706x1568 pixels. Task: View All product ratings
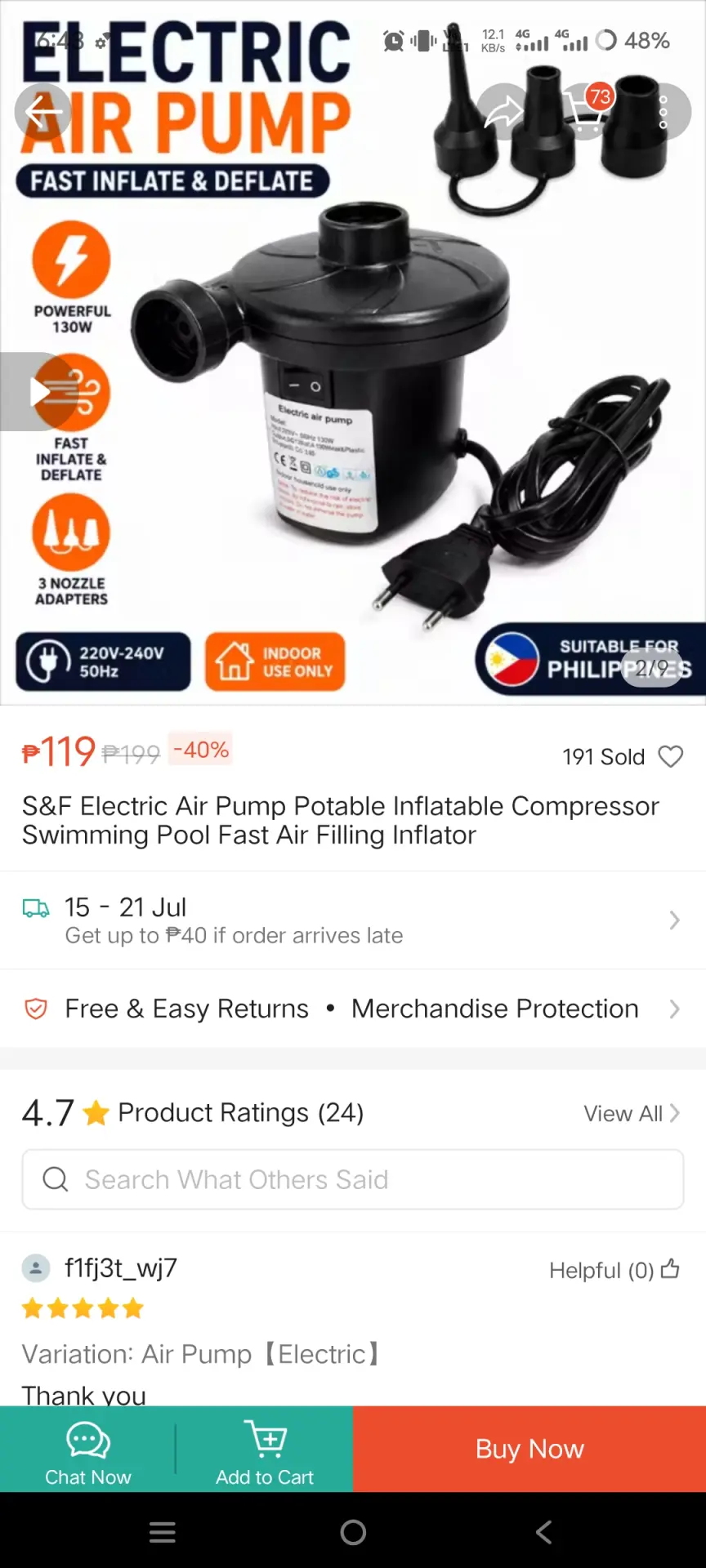632,1113
